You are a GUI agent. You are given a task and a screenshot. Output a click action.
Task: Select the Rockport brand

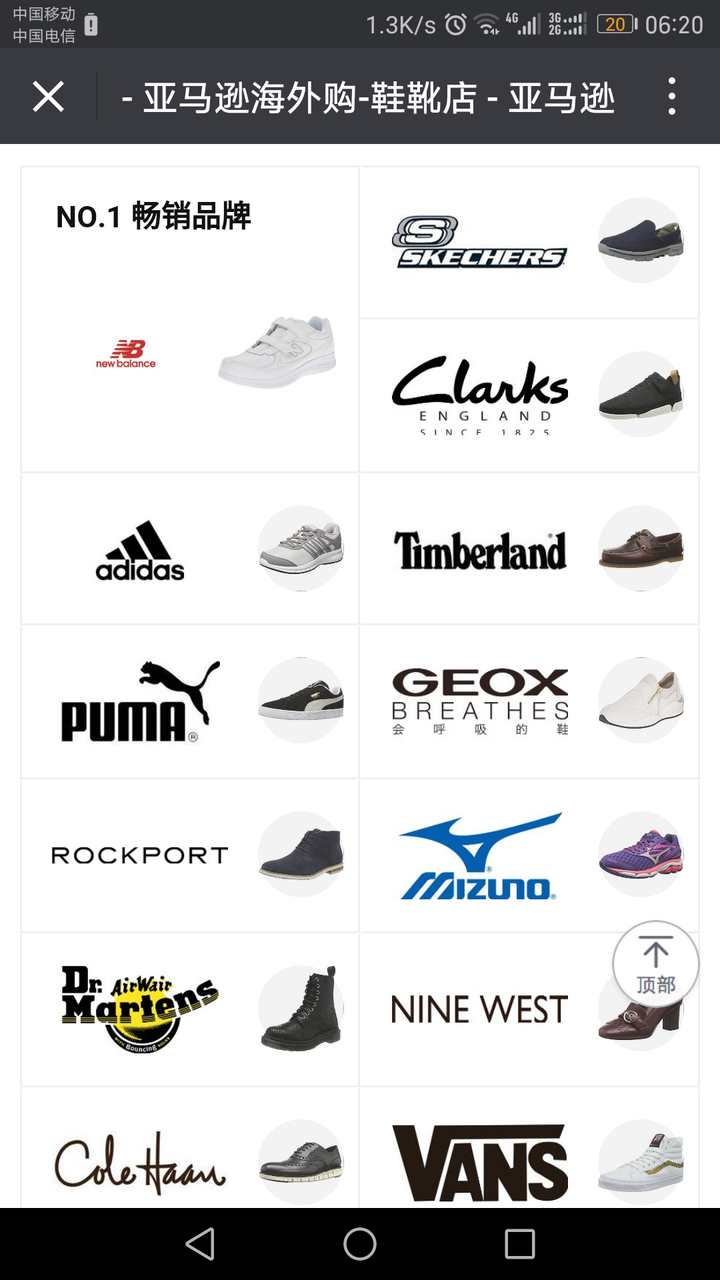(x=190, y=855)
